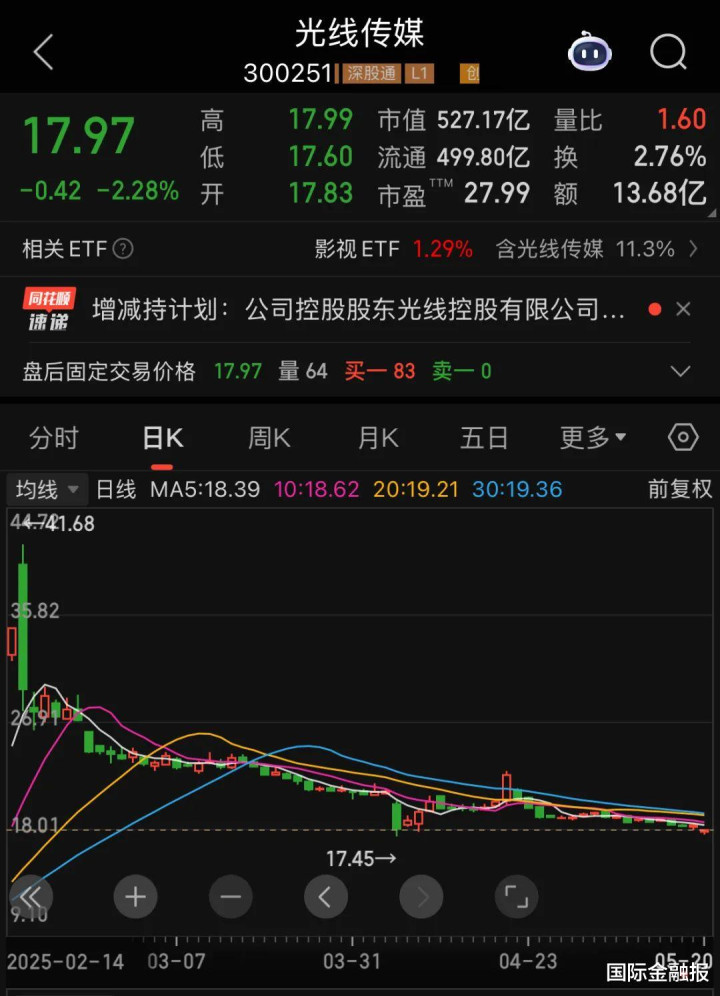Image resolution: width=720 pixels, height=996 pixels.
Task: Go back to the previous page
Action: click(42, 52)
